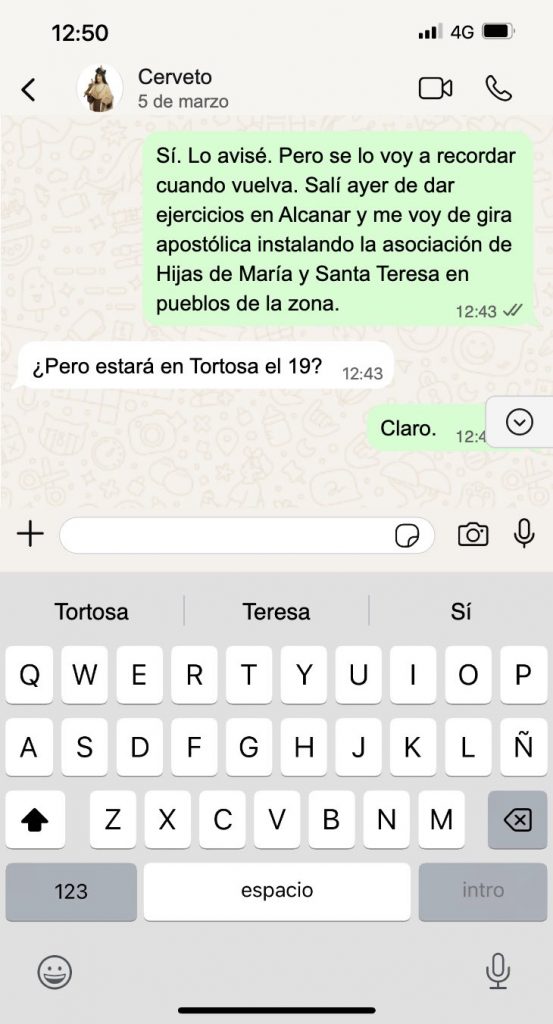
Task: Open the emoji keyboard
Action: click(x=55, y=972)
